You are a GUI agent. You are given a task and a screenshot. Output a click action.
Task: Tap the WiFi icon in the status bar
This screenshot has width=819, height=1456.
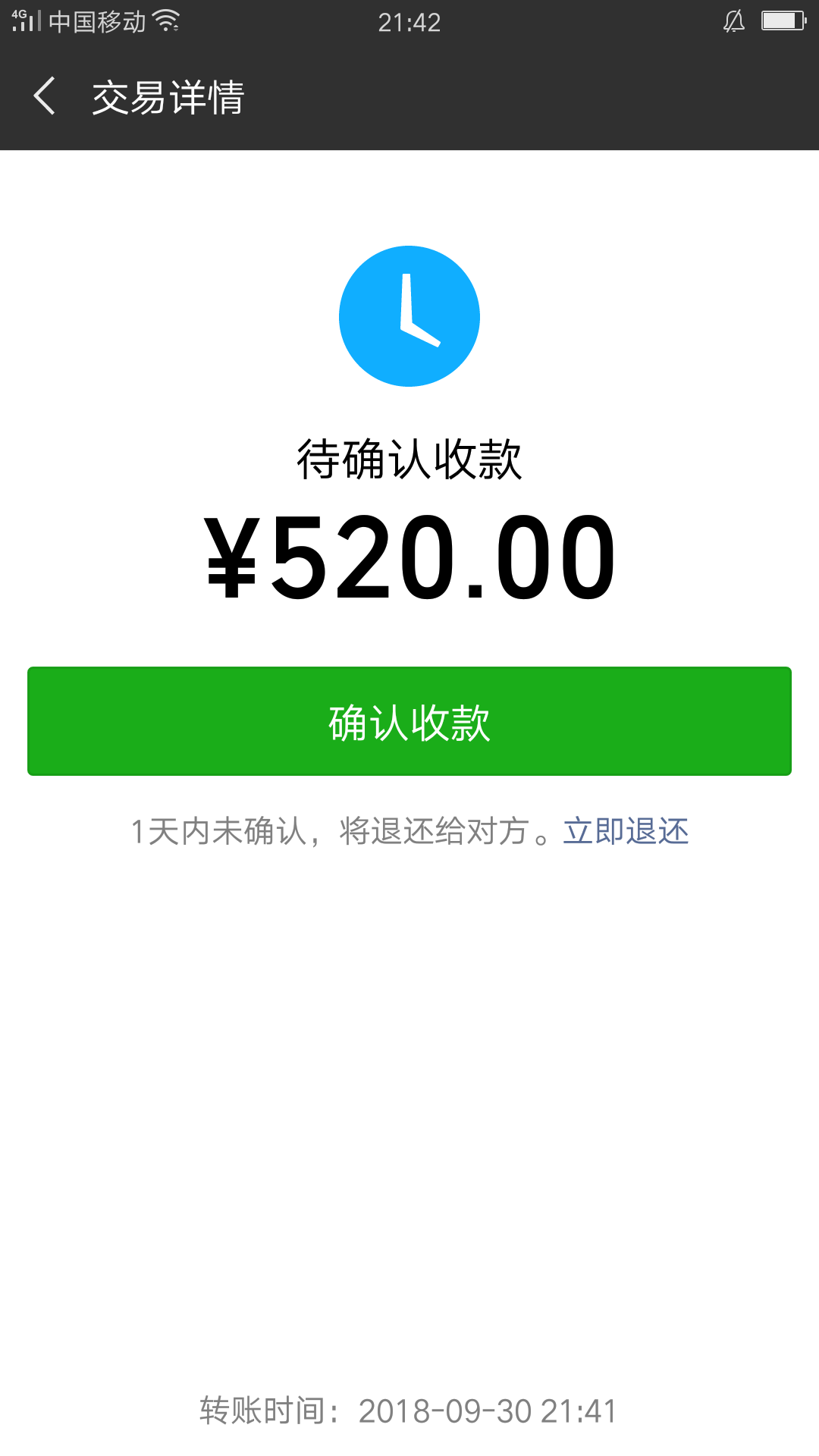[x=165, y=20]
